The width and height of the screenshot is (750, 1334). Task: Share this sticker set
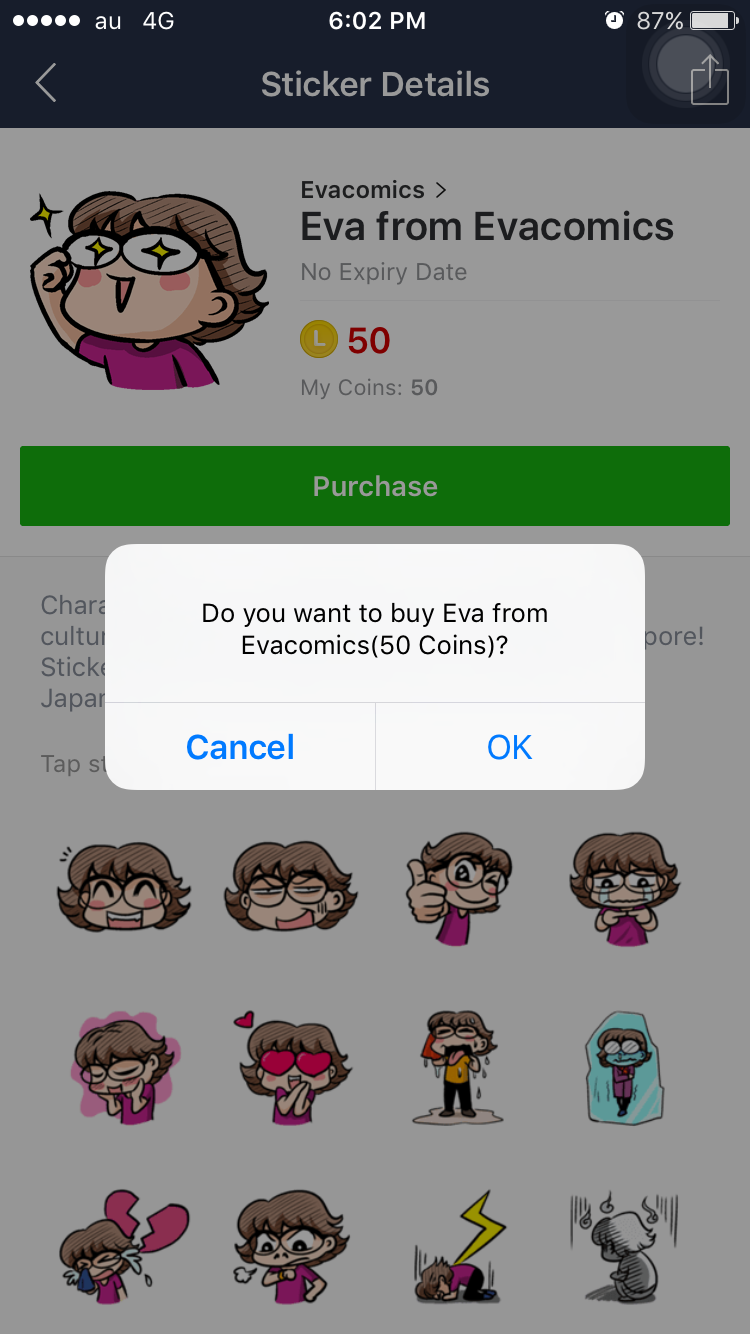tap(710, 80)
